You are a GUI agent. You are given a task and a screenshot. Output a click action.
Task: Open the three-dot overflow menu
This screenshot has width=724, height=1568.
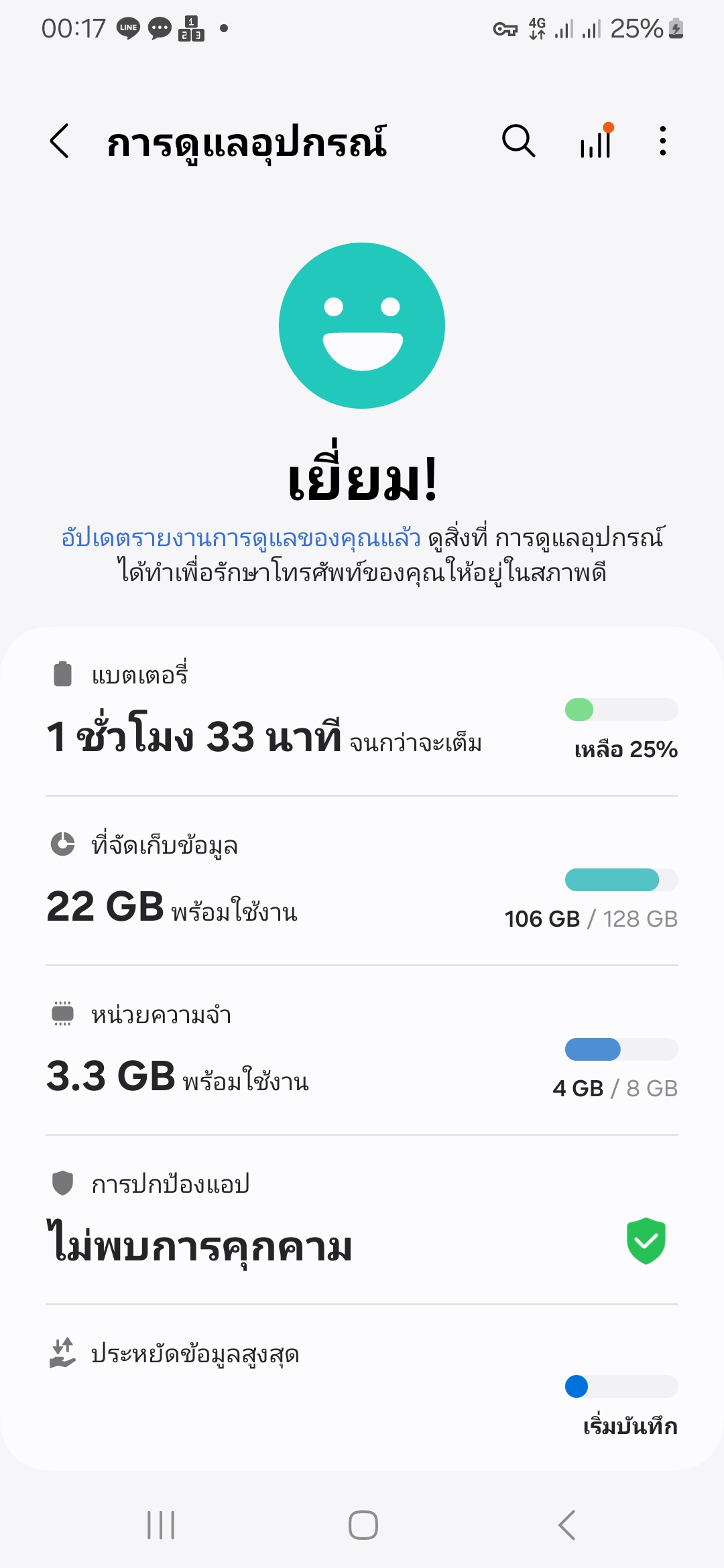coord(662,141)
